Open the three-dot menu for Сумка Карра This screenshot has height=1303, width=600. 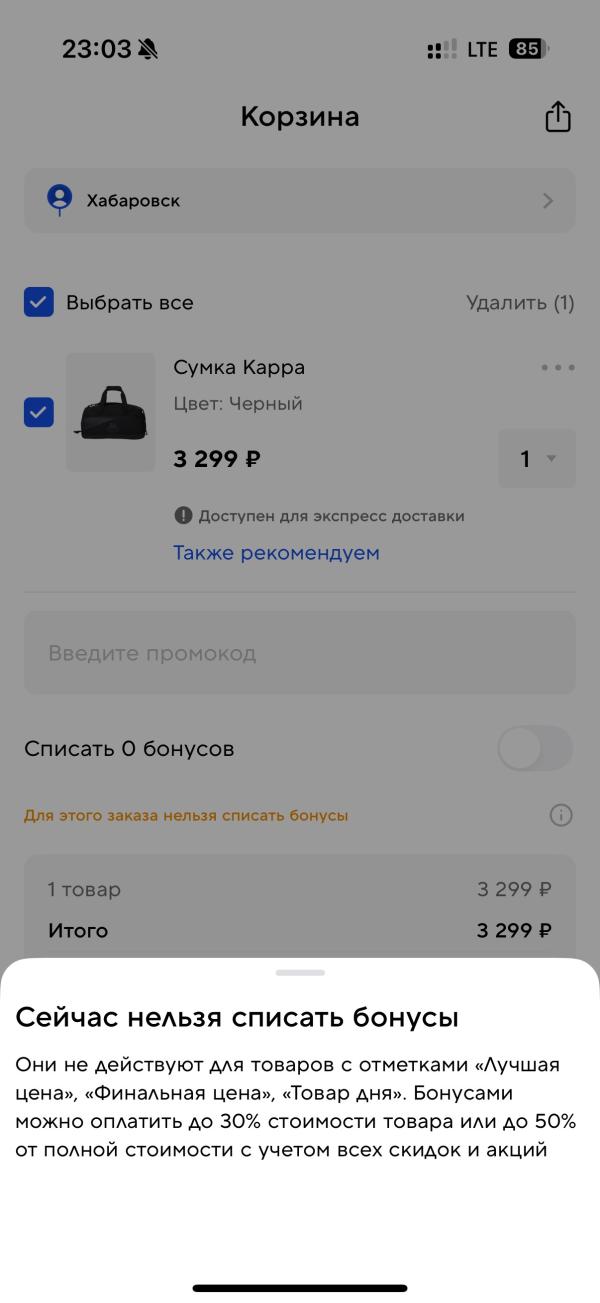pos(557,367)
